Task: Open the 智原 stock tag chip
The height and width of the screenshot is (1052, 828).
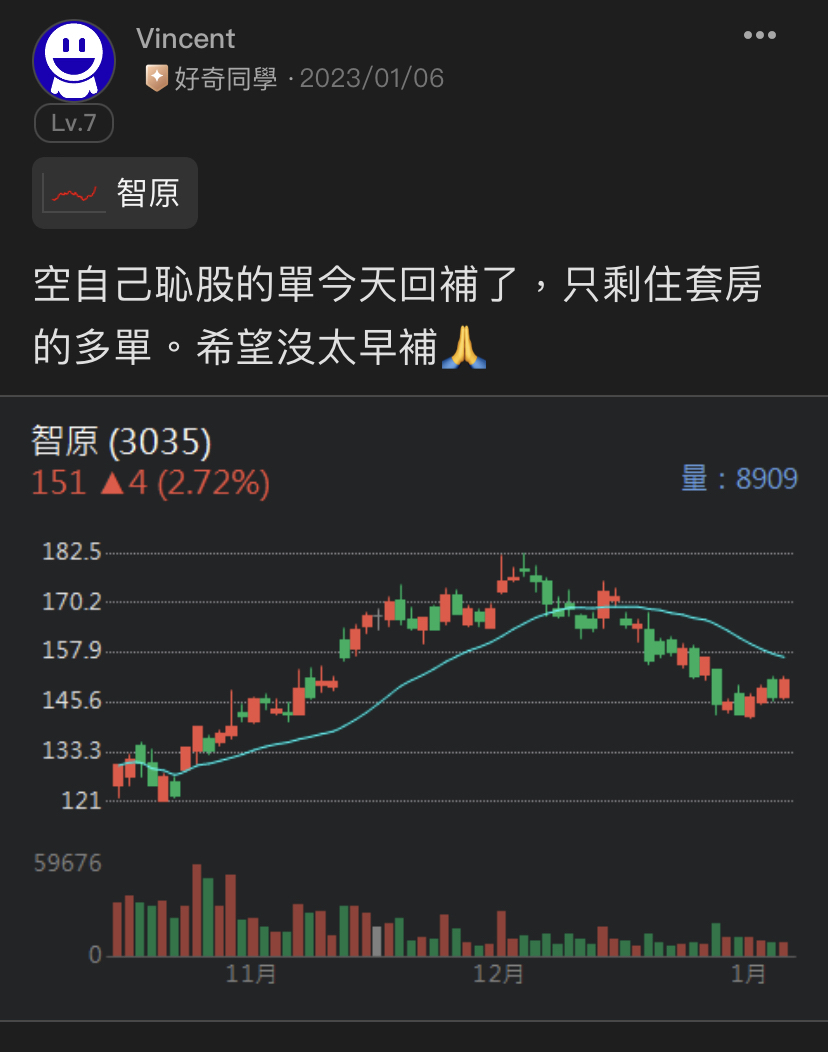Action: tap(115, 193)
